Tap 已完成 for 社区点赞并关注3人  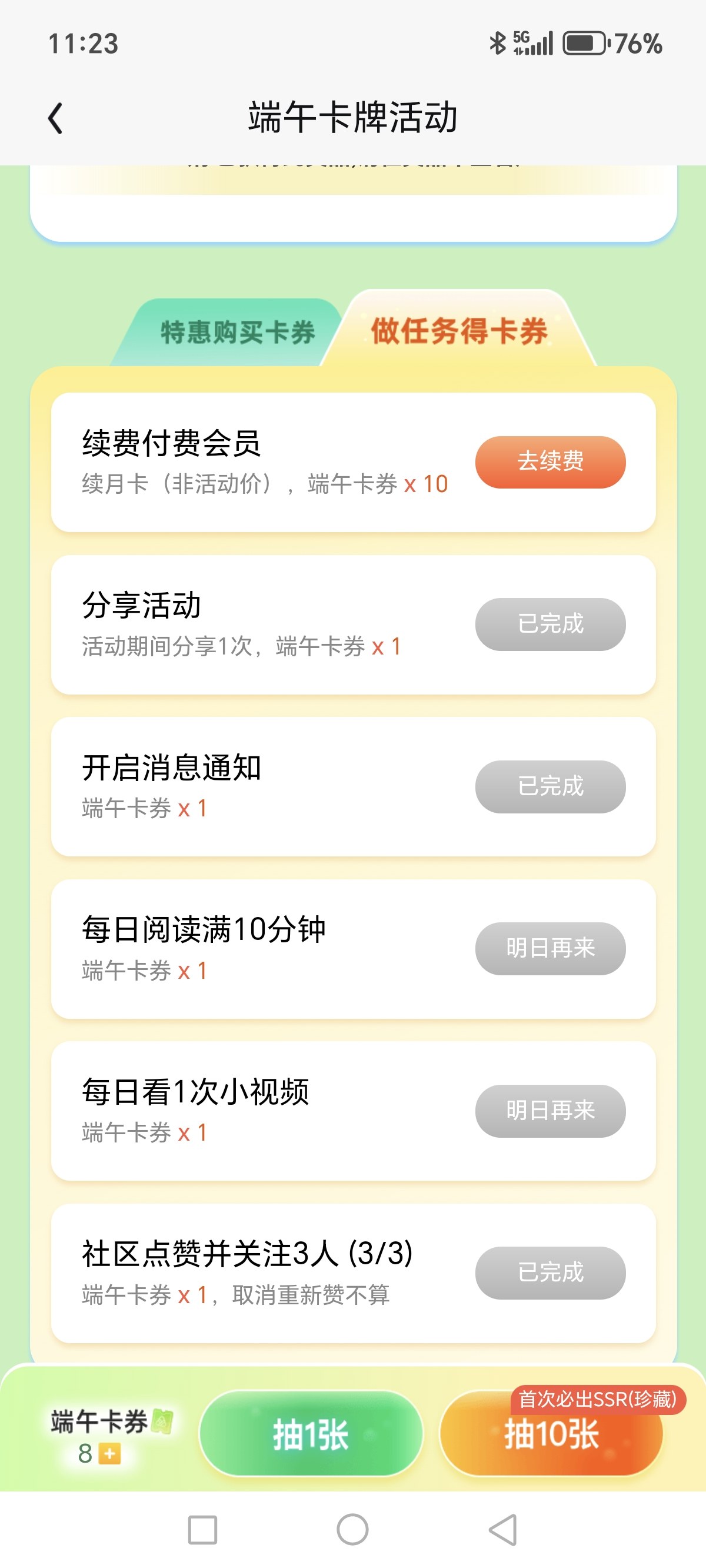[550, 1272]
